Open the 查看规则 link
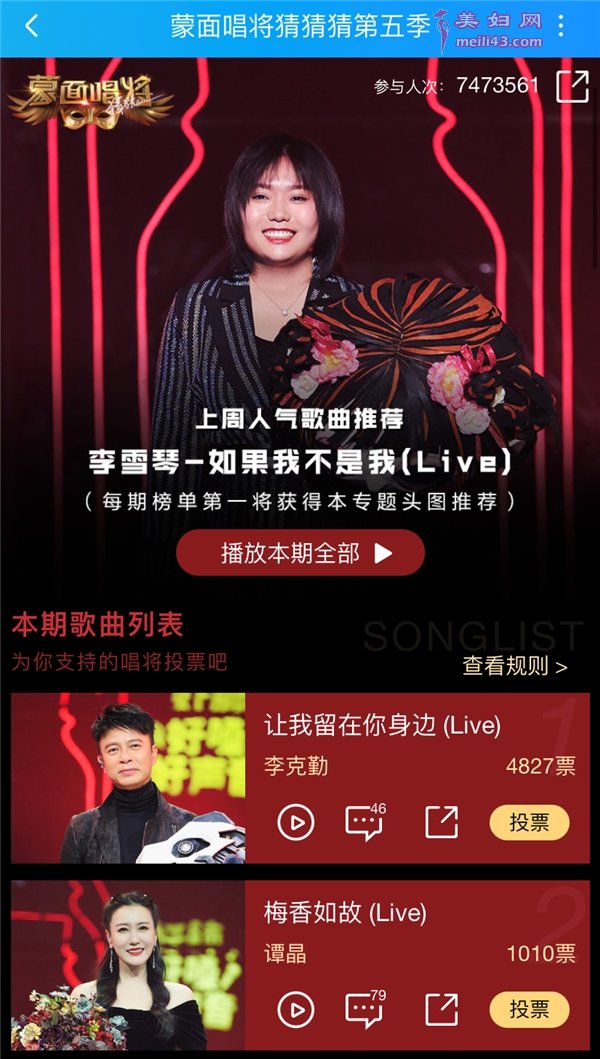 [515, 666]
